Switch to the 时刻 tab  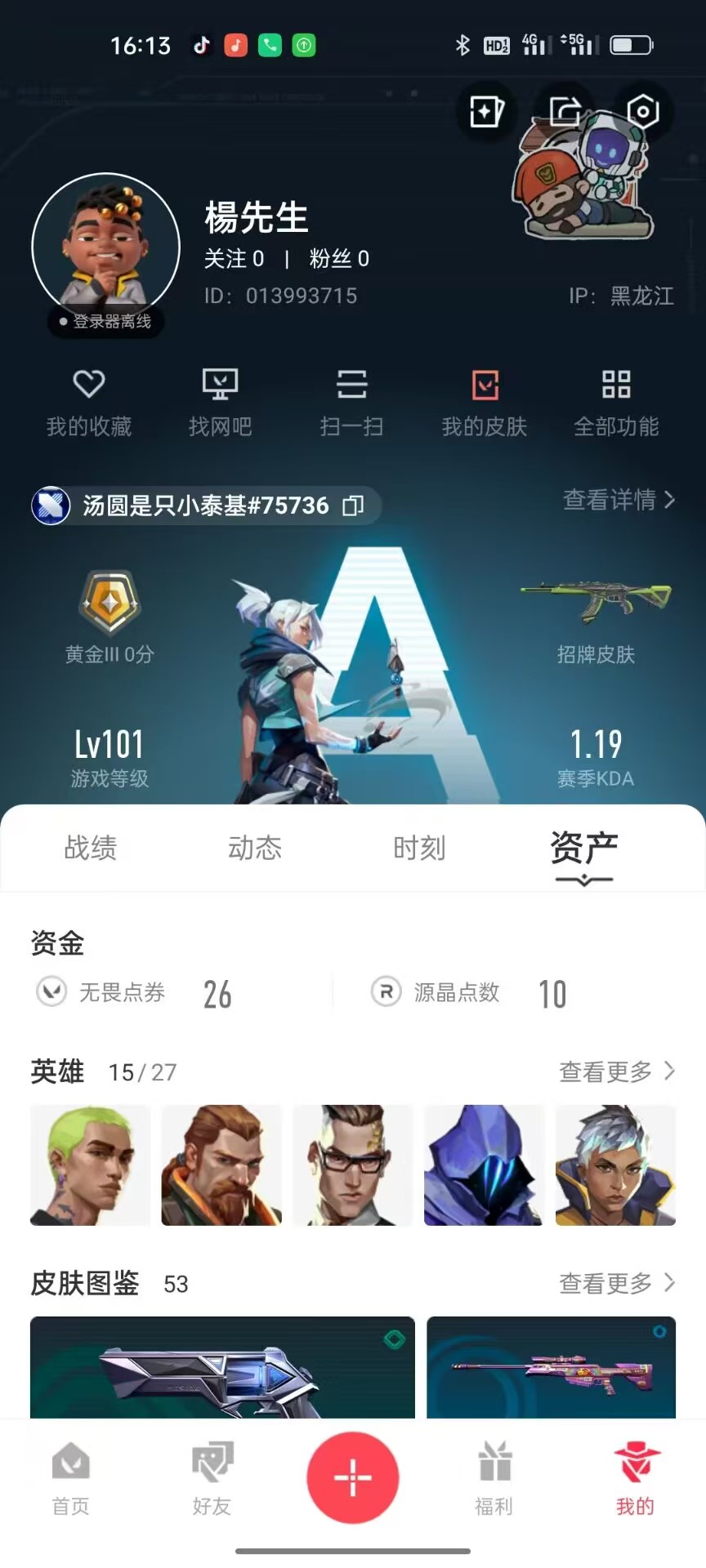[419, 848]
